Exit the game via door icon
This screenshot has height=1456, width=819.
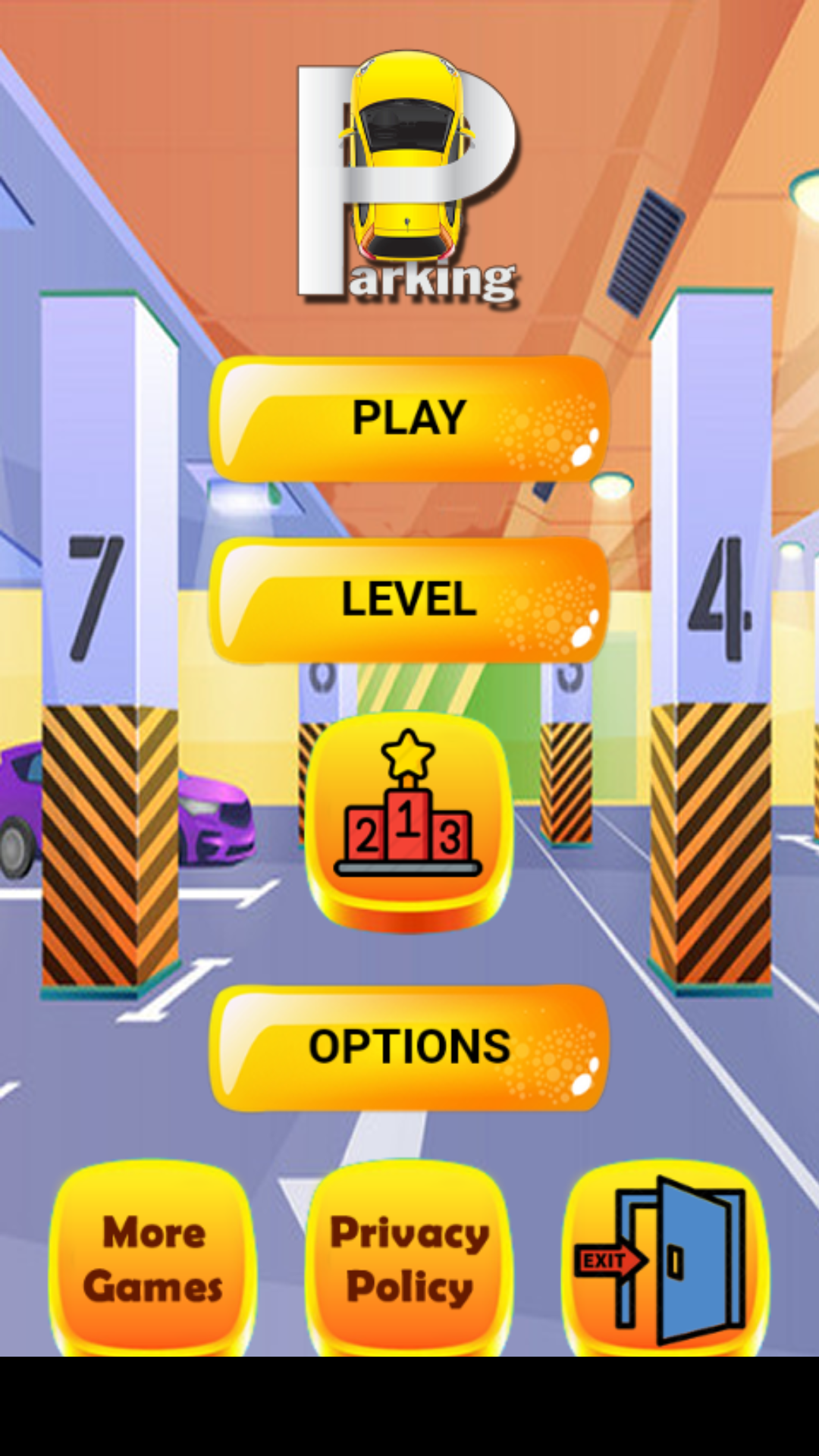pos(665,1259)
